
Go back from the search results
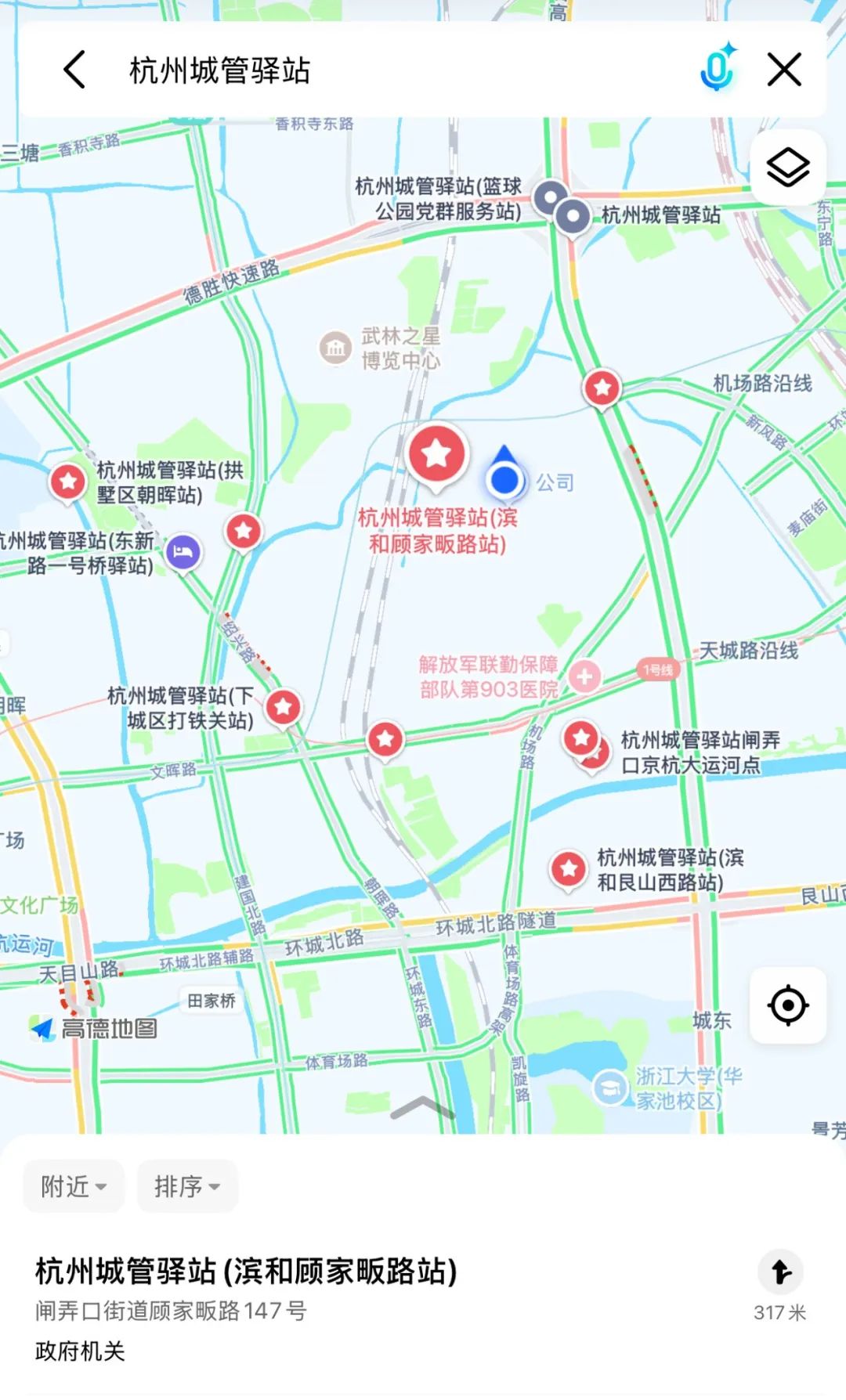point(74,70)
